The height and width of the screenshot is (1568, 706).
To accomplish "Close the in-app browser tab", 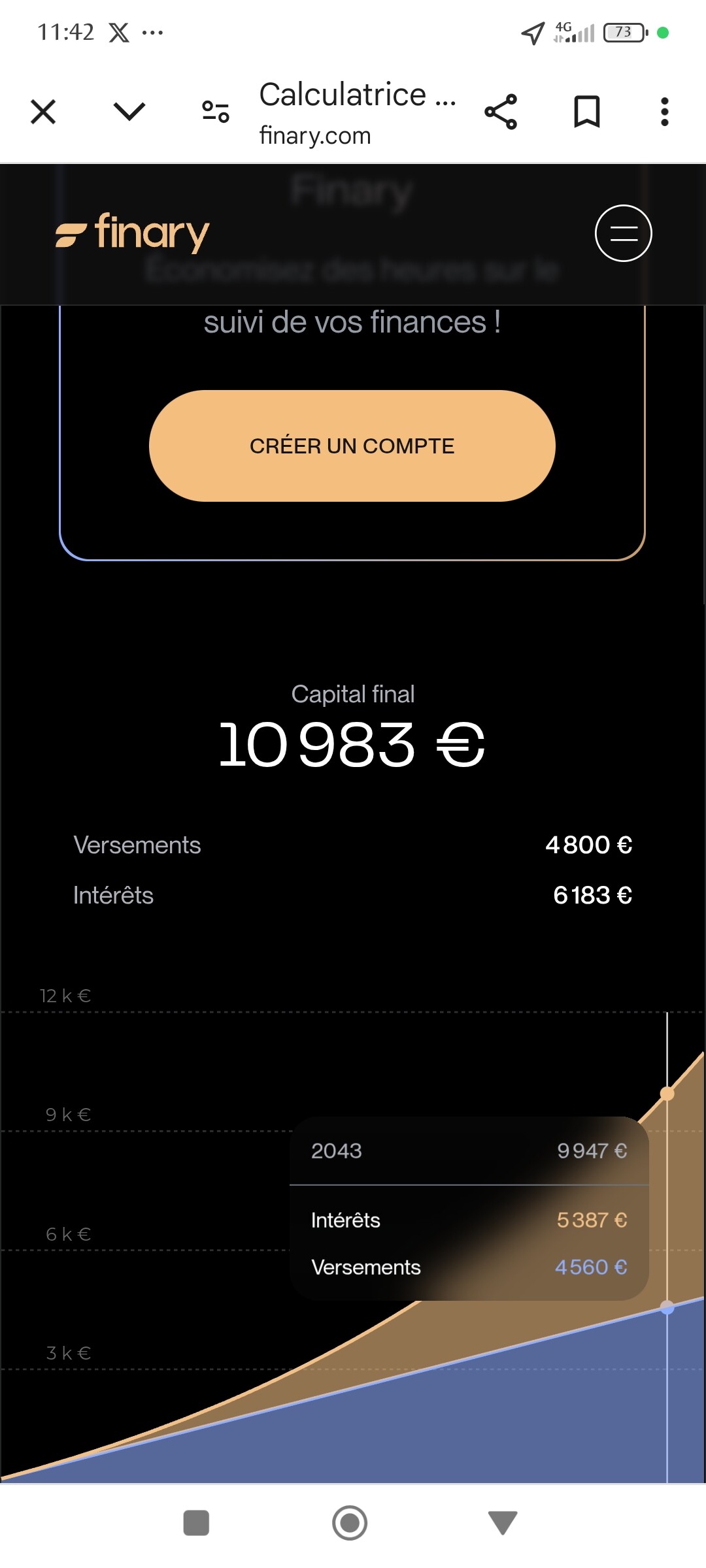I will (x=43, y=112).
